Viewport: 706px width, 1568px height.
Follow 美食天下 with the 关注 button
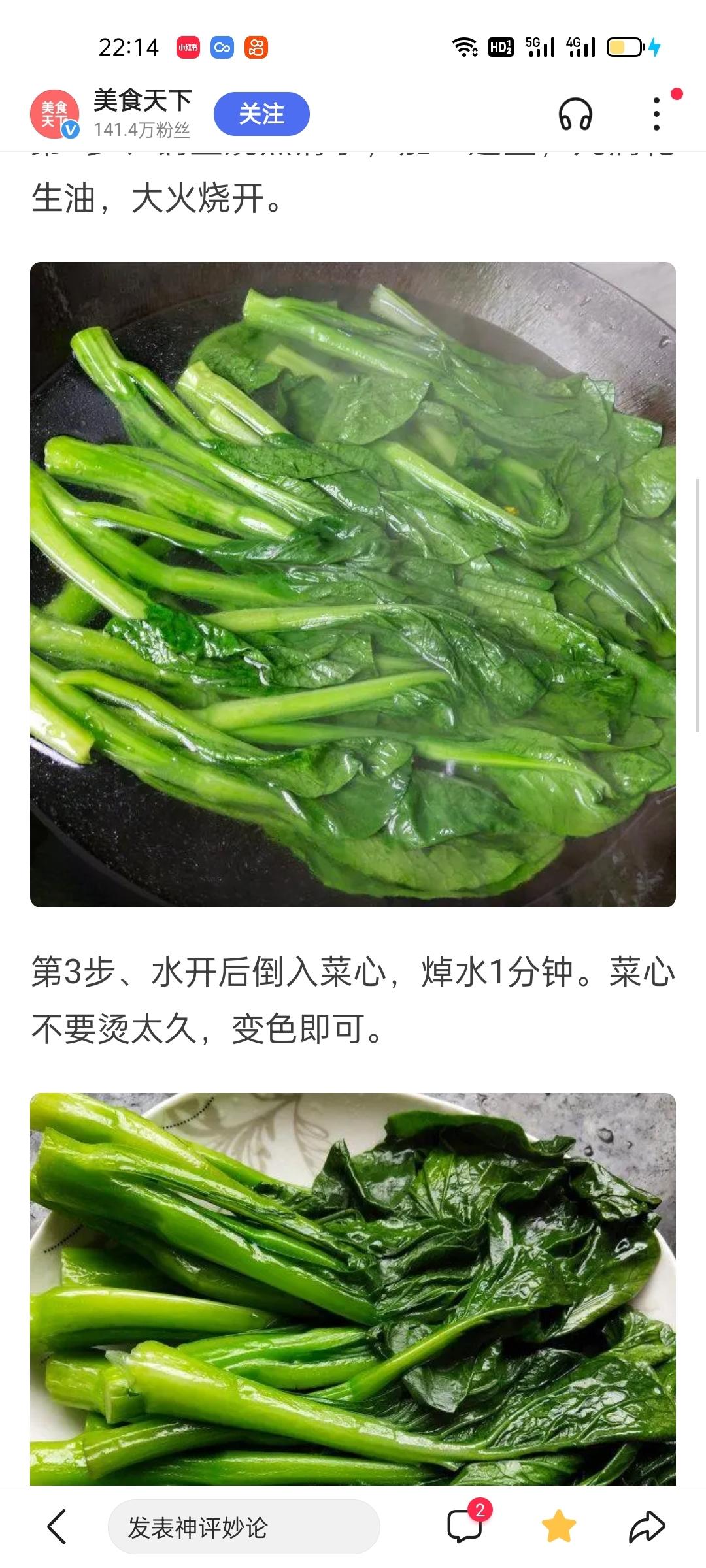point(261,114)
